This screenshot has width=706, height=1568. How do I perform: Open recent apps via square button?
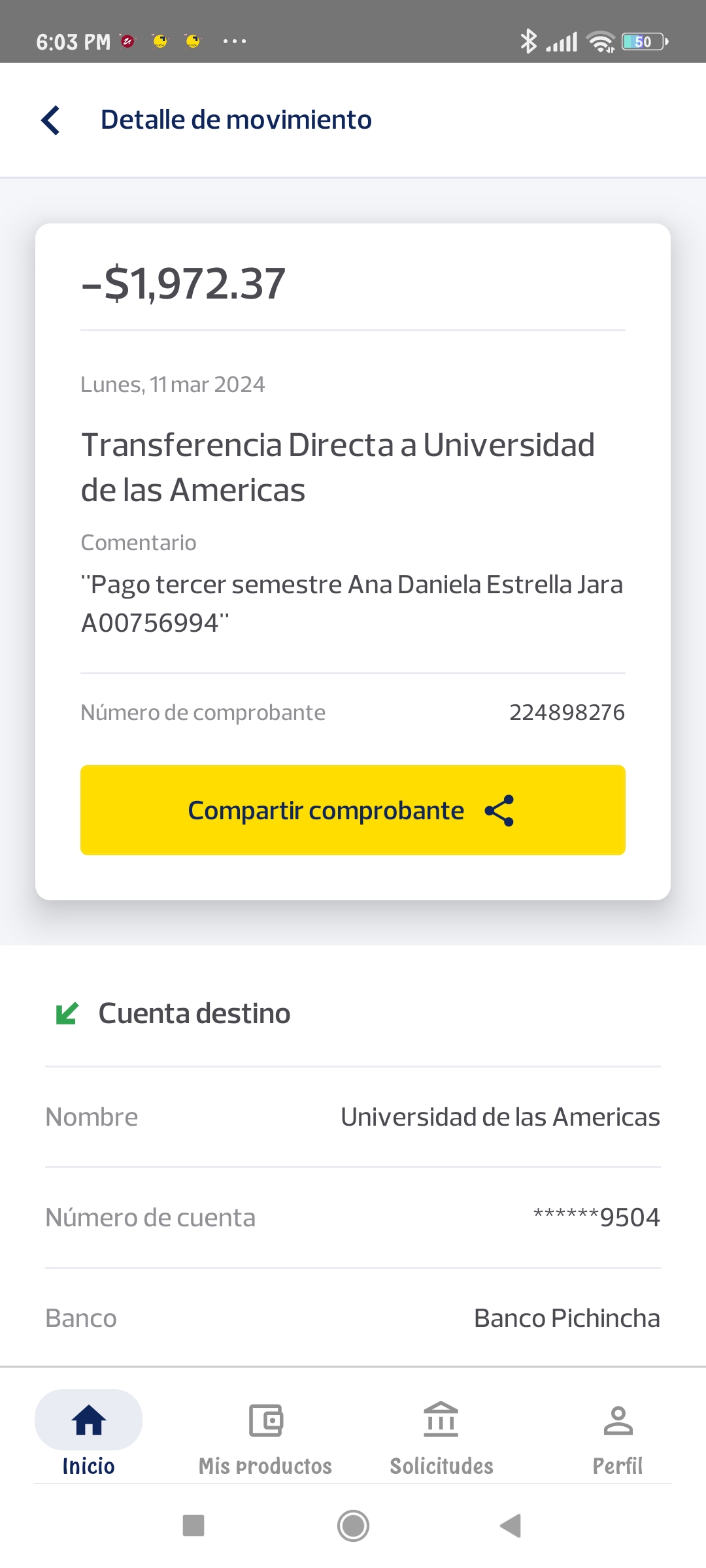click(193, 1526)
